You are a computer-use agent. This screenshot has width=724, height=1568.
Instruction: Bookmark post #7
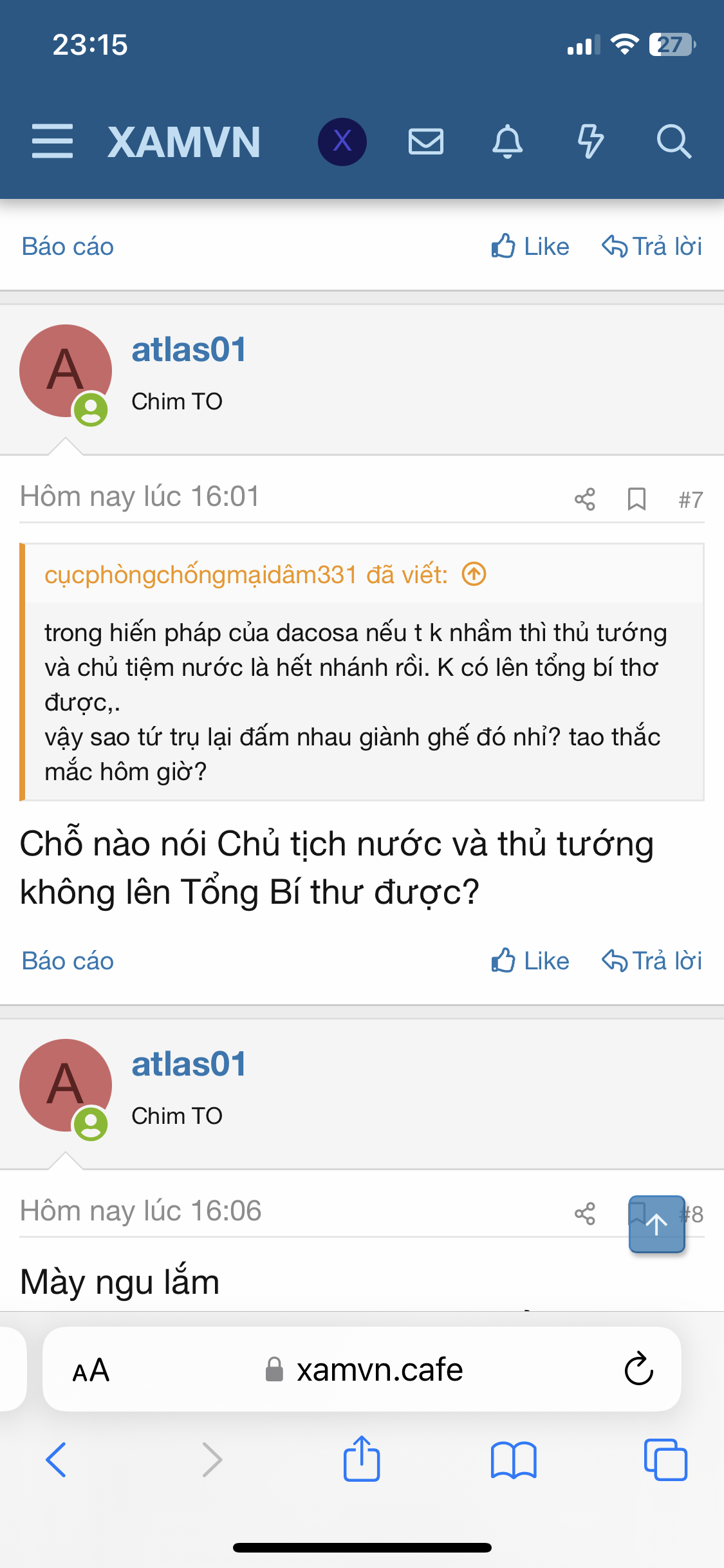[636, 499]
